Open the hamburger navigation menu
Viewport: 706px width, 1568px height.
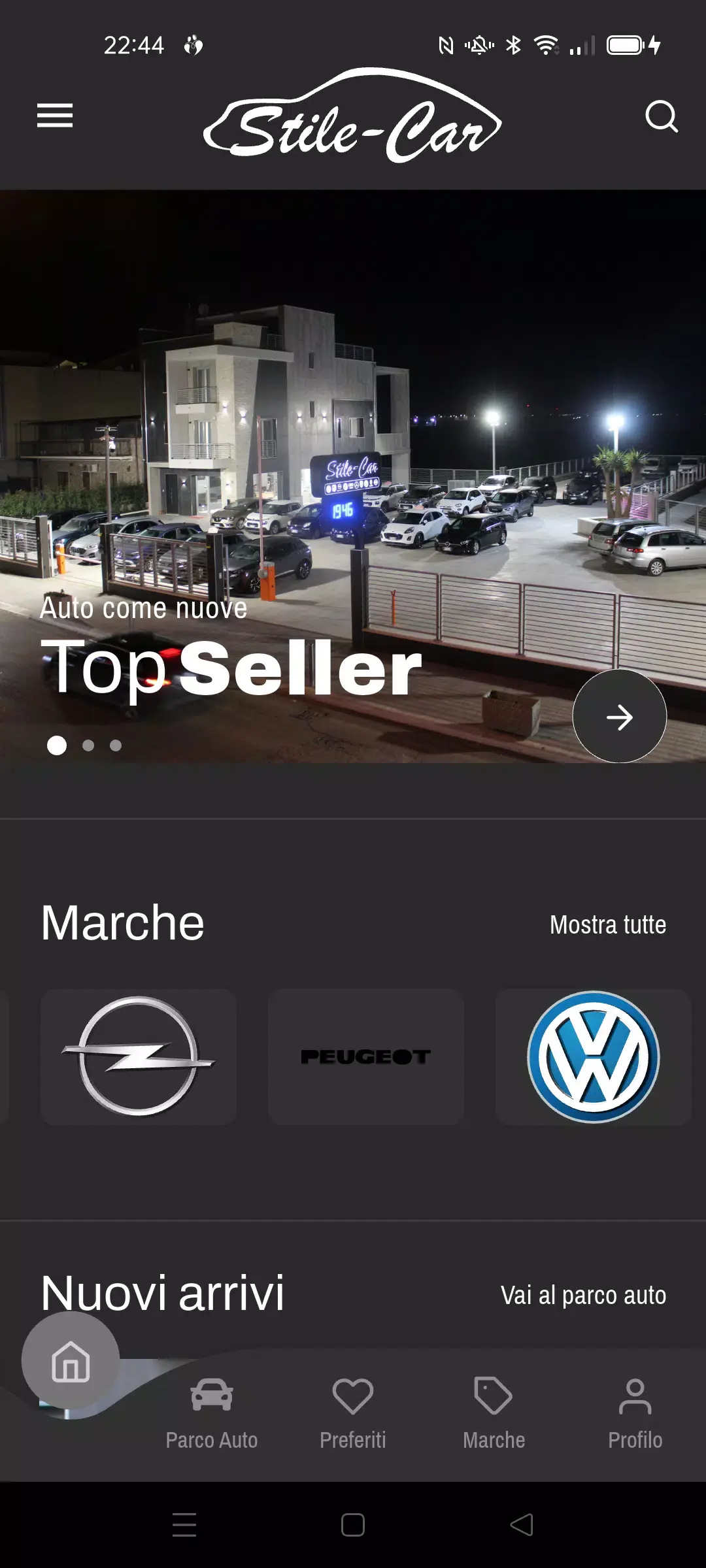point(55,115)
